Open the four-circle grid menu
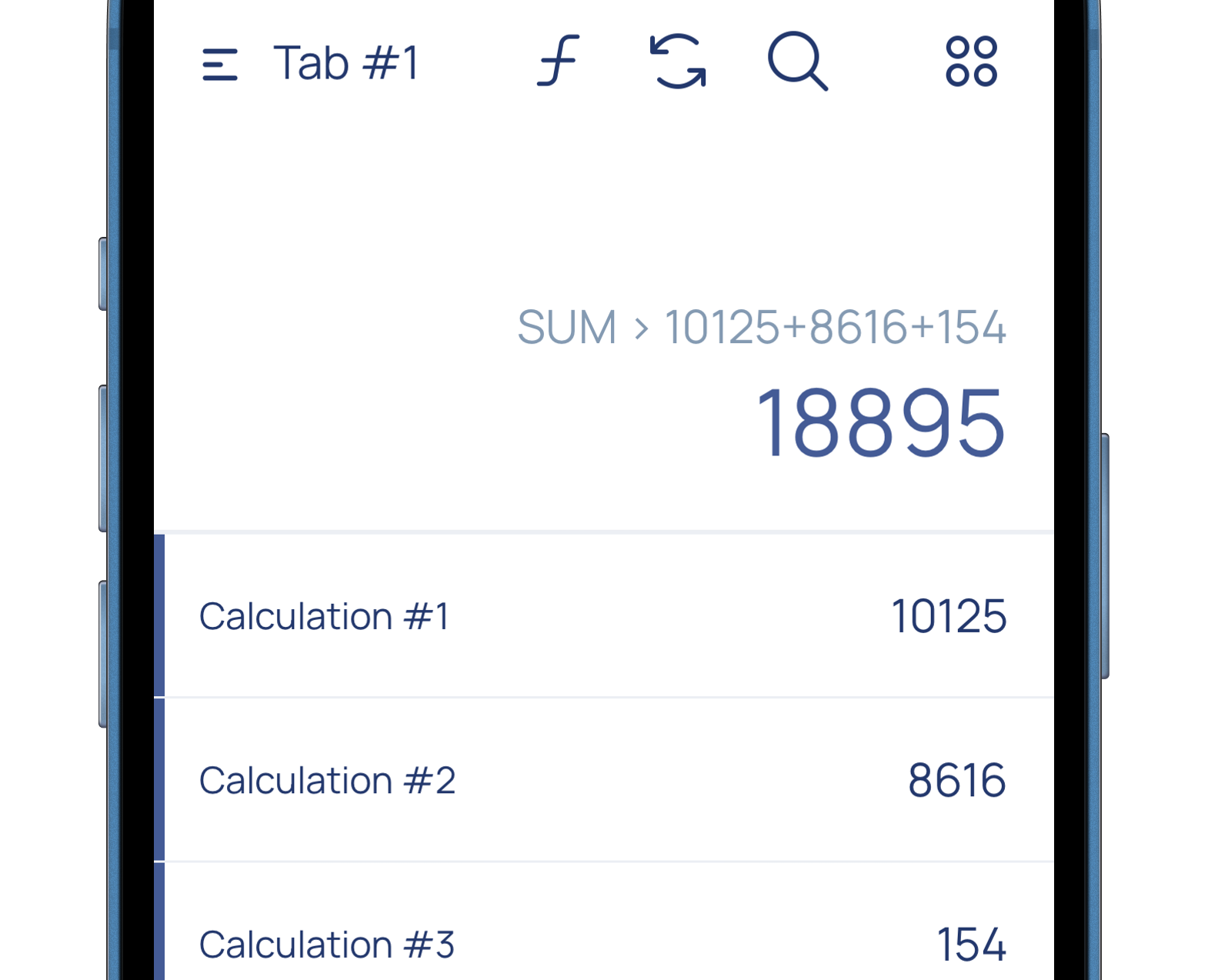Screen dimensions: 1208x980 pyautogui.click(x=971, y=62)
